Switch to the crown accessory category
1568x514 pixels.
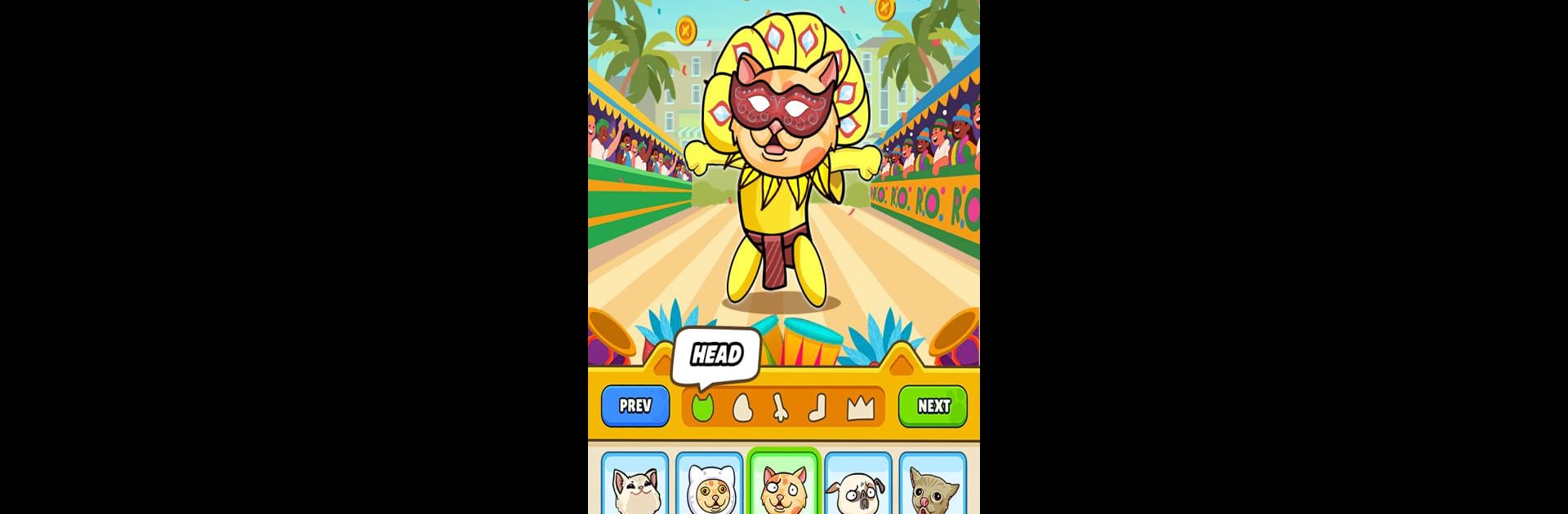tap(860, 407)
